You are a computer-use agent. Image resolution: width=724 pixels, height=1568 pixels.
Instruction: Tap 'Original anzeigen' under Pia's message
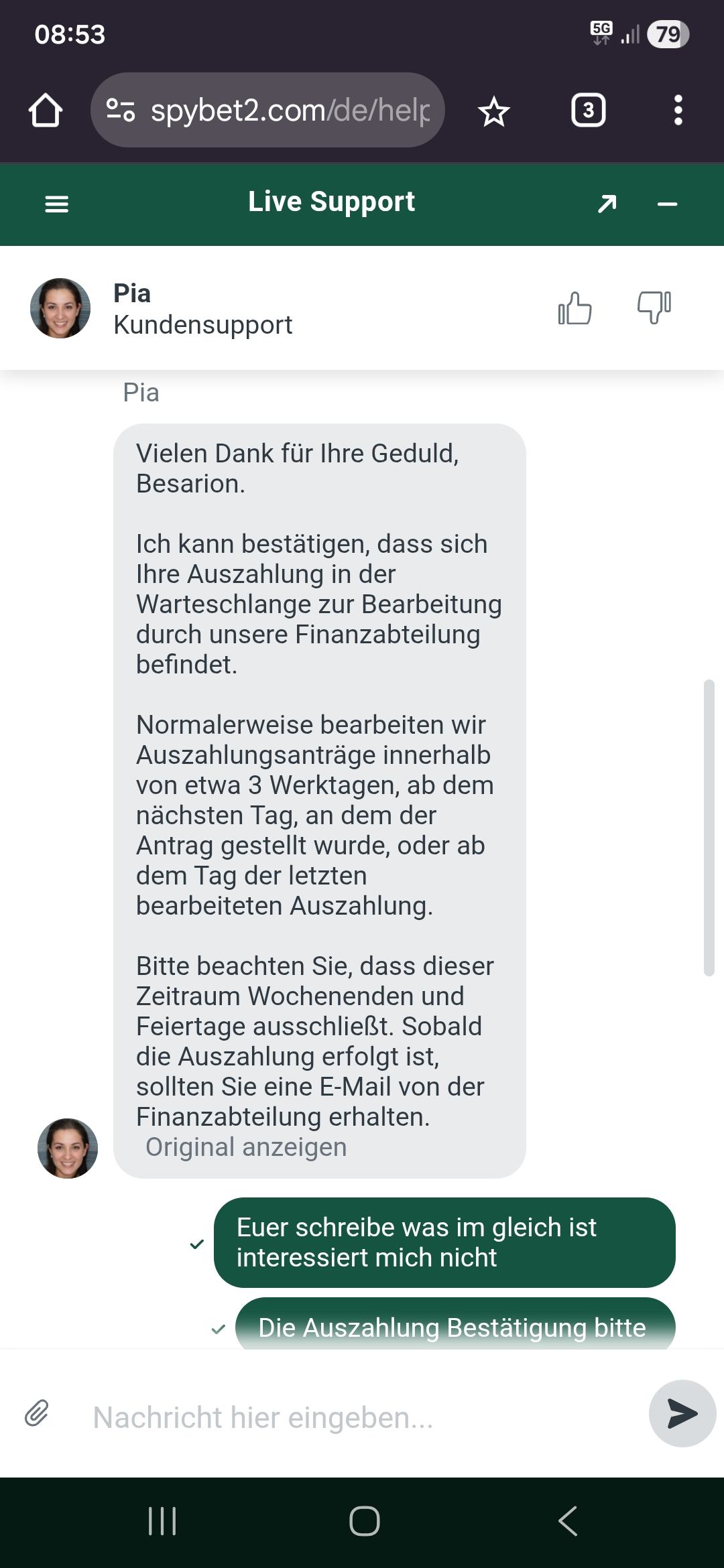[x=246, y=1147]
